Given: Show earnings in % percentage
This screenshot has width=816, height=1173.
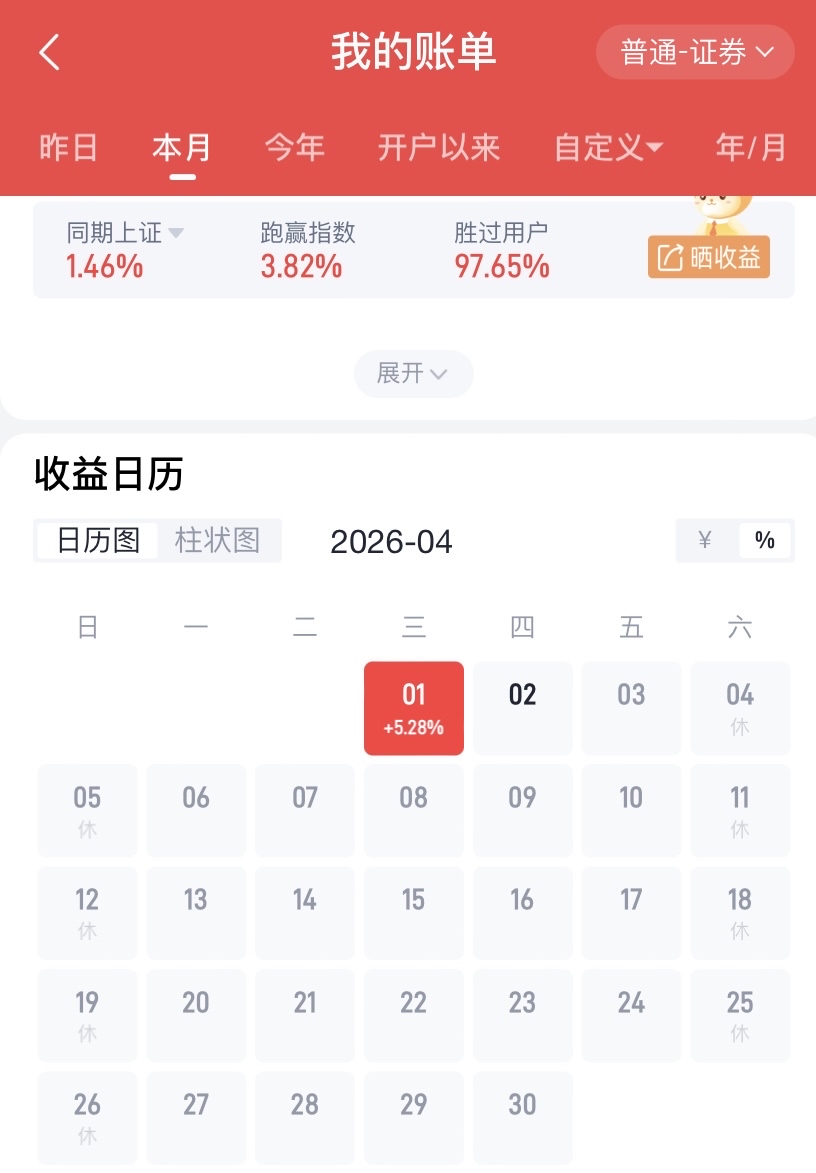Looking at the screenshot, I should tap(765, 541).
